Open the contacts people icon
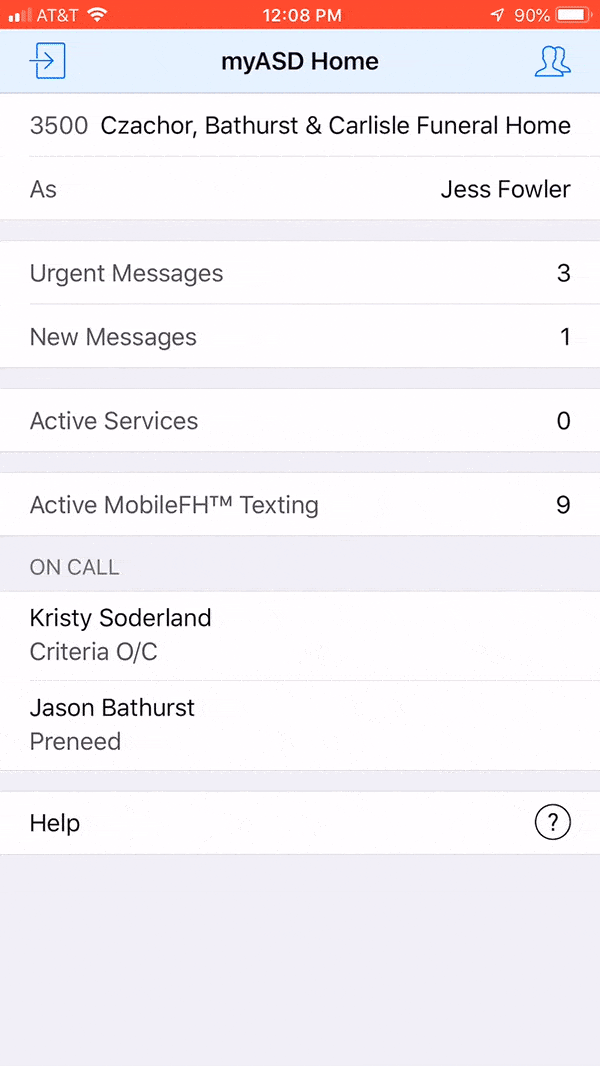Image resolution: width=600 pixels, height=1066 pixels. (552, 61)
